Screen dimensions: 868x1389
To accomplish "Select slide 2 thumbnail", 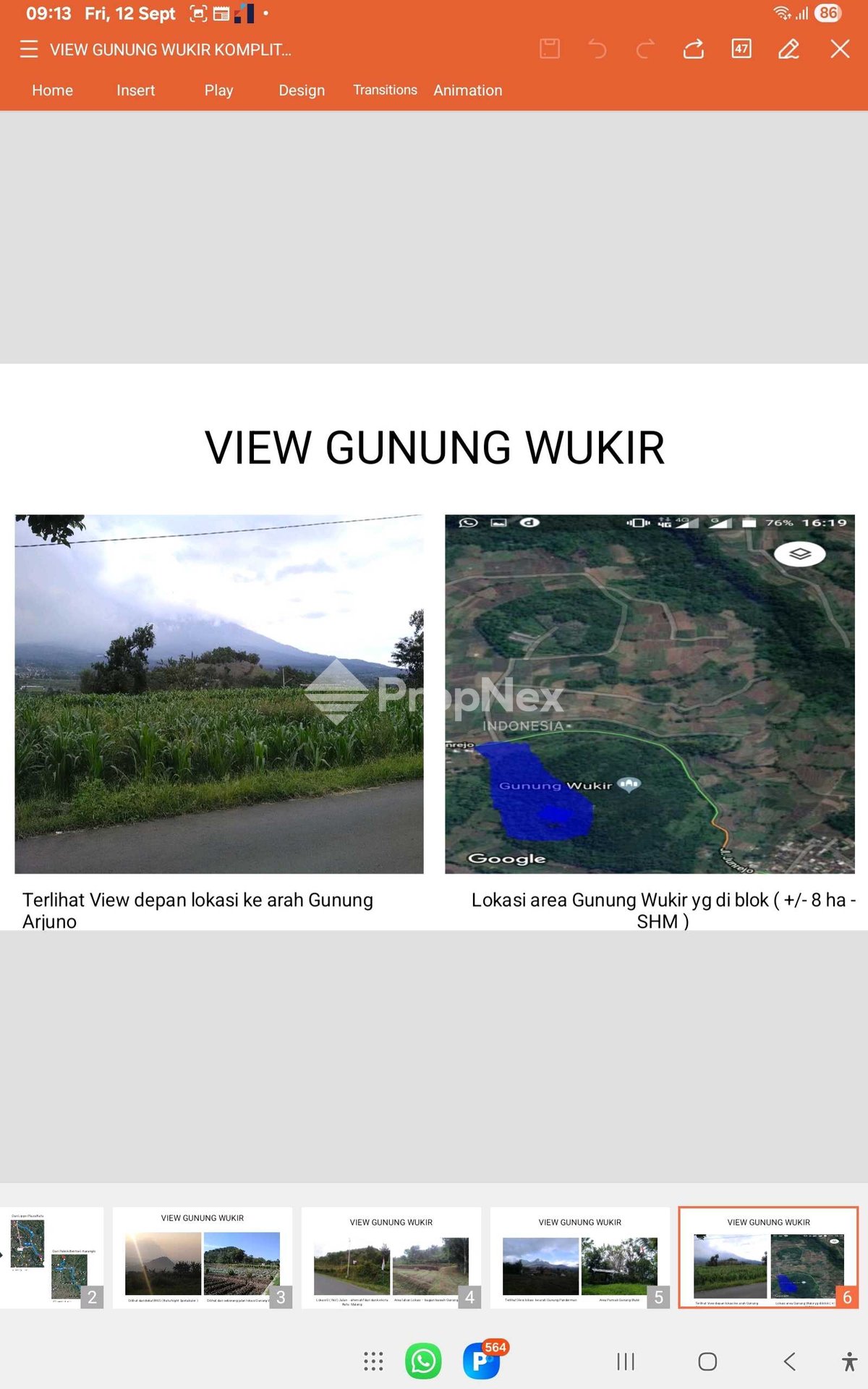I will tap(52, 1257).
